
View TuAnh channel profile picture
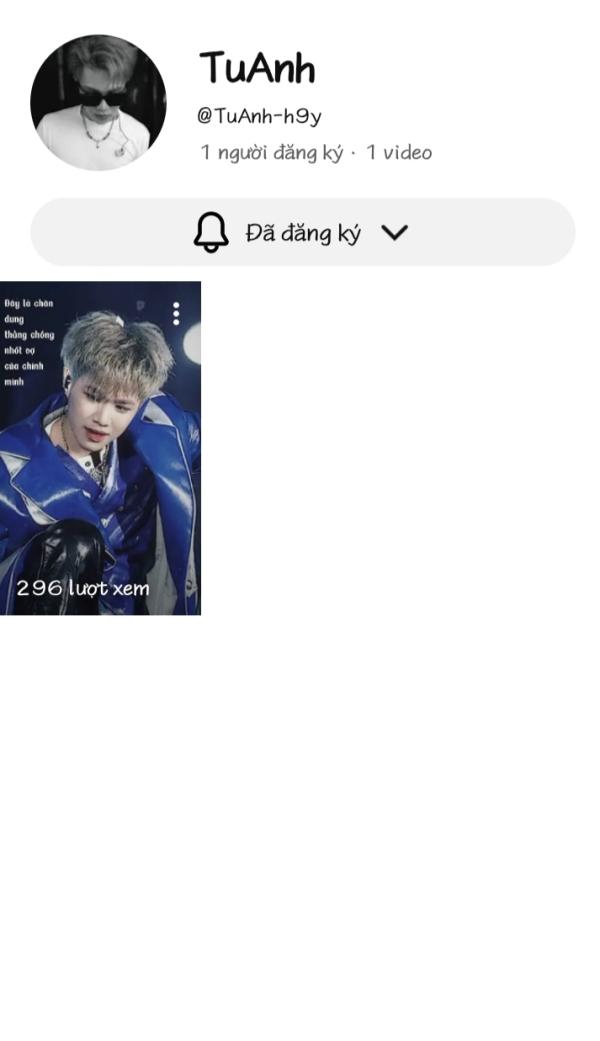point(98,102)
